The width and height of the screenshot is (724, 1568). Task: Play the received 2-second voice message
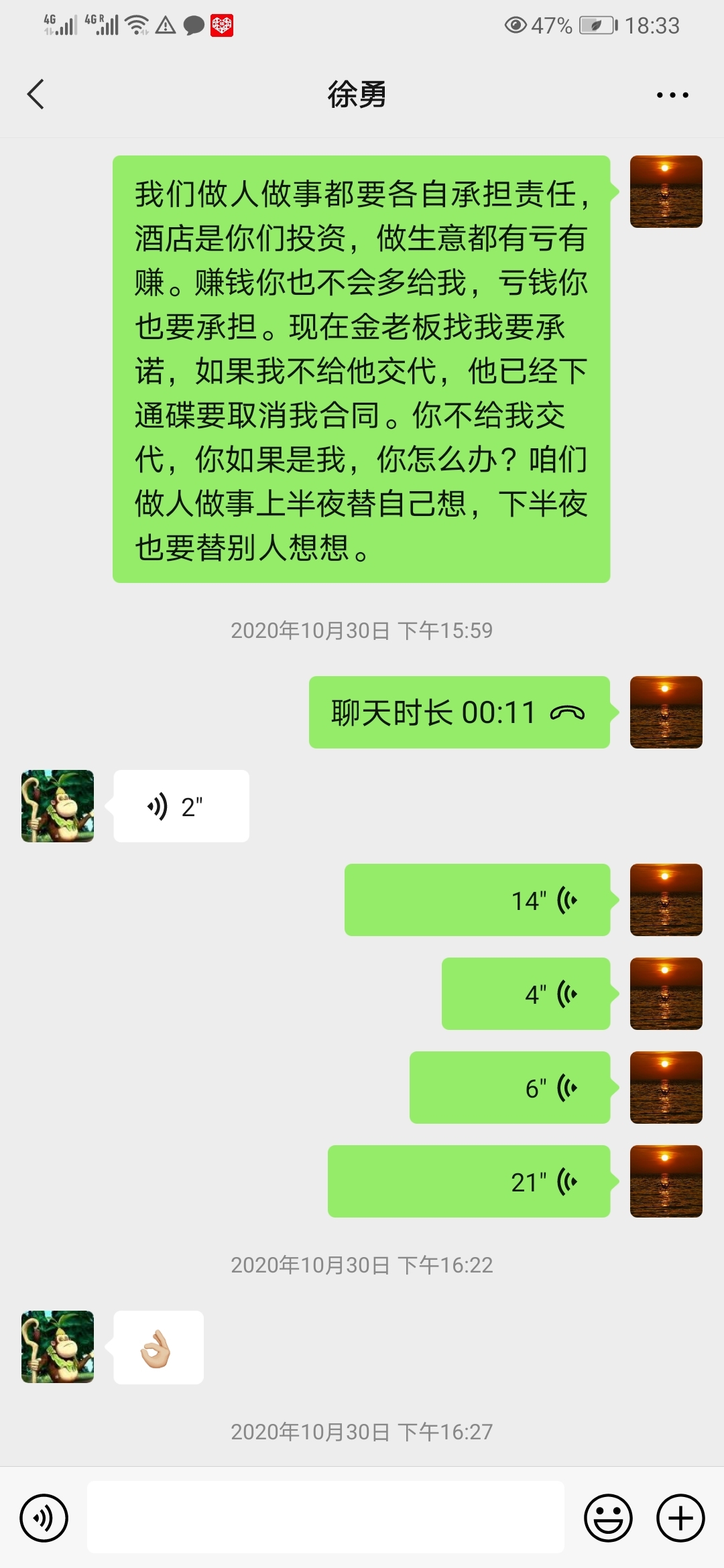click(181, 806)
